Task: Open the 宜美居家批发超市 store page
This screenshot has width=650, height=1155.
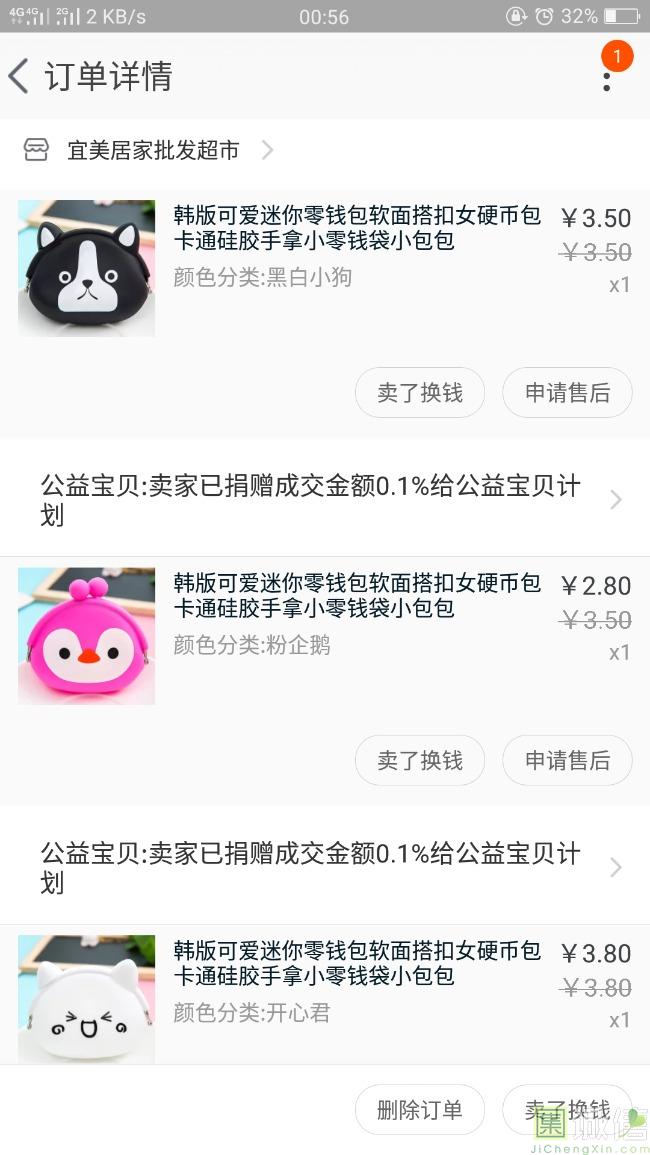Action: pos(153,151)
